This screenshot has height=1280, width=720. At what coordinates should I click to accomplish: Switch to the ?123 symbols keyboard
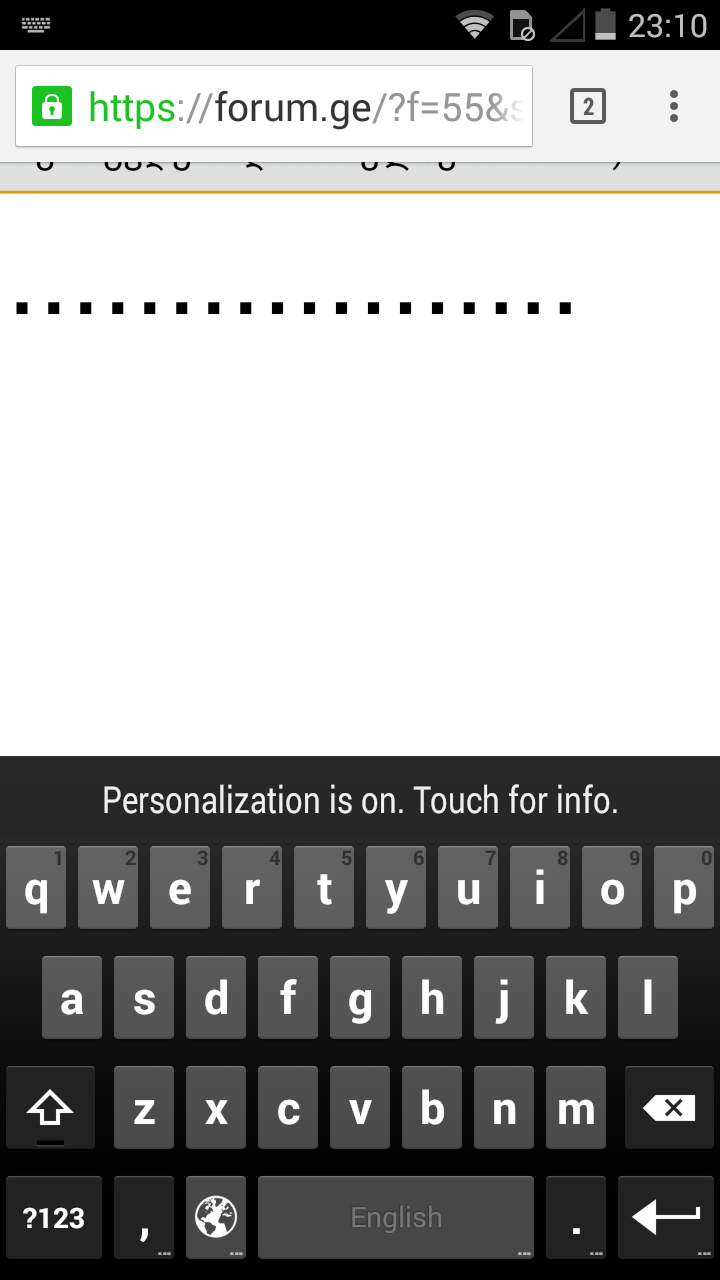(54, 1218)
